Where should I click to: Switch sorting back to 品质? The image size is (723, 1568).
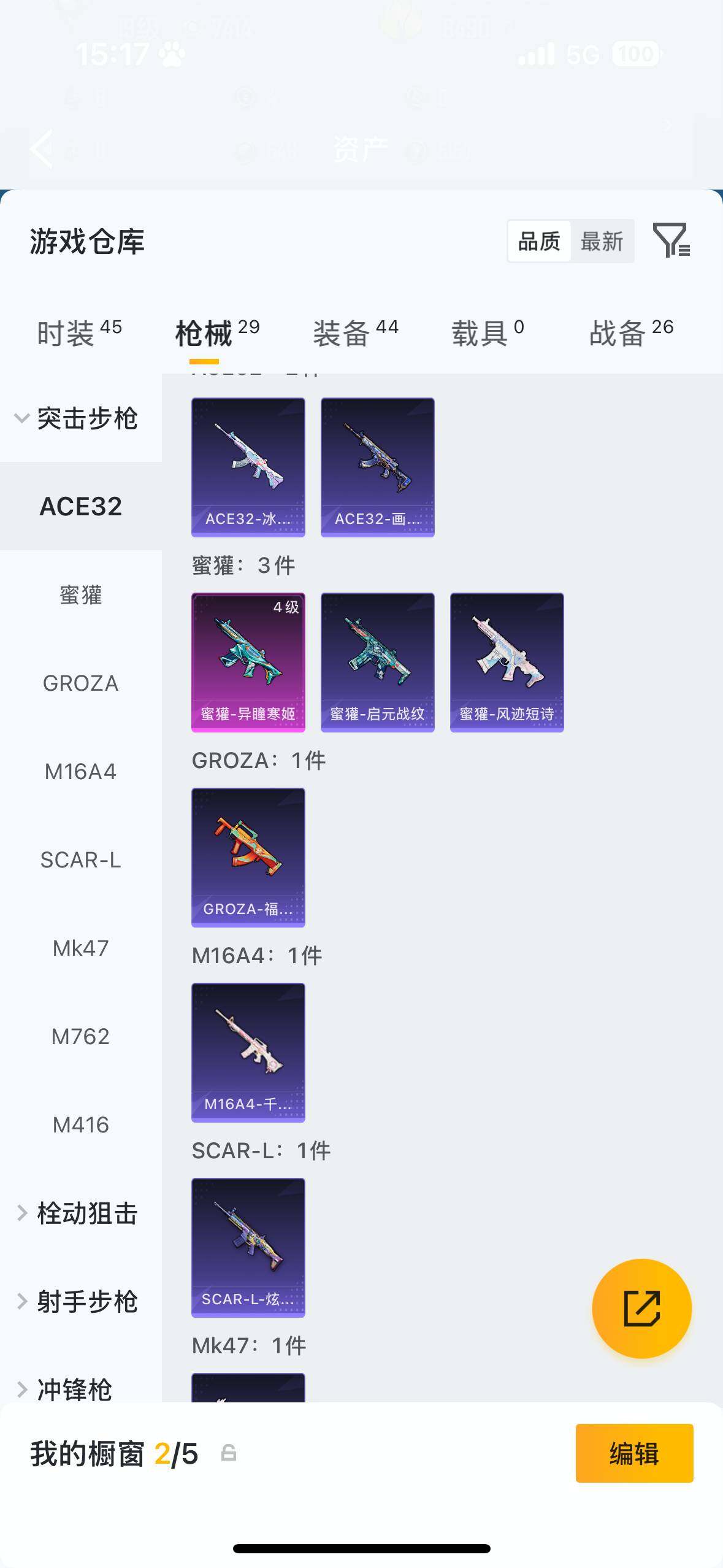[x=539, y=241]
